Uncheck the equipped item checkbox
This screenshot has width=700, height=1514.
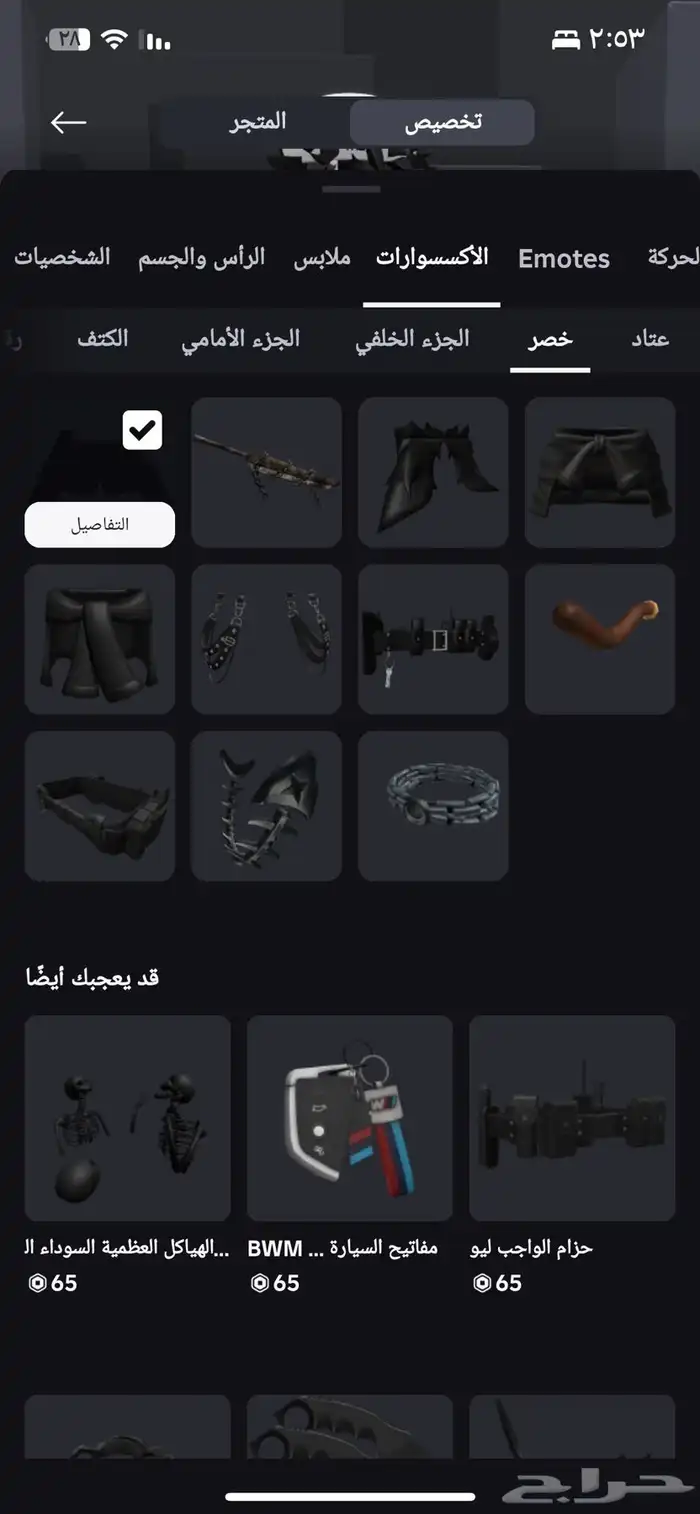(x=142, y=430)
